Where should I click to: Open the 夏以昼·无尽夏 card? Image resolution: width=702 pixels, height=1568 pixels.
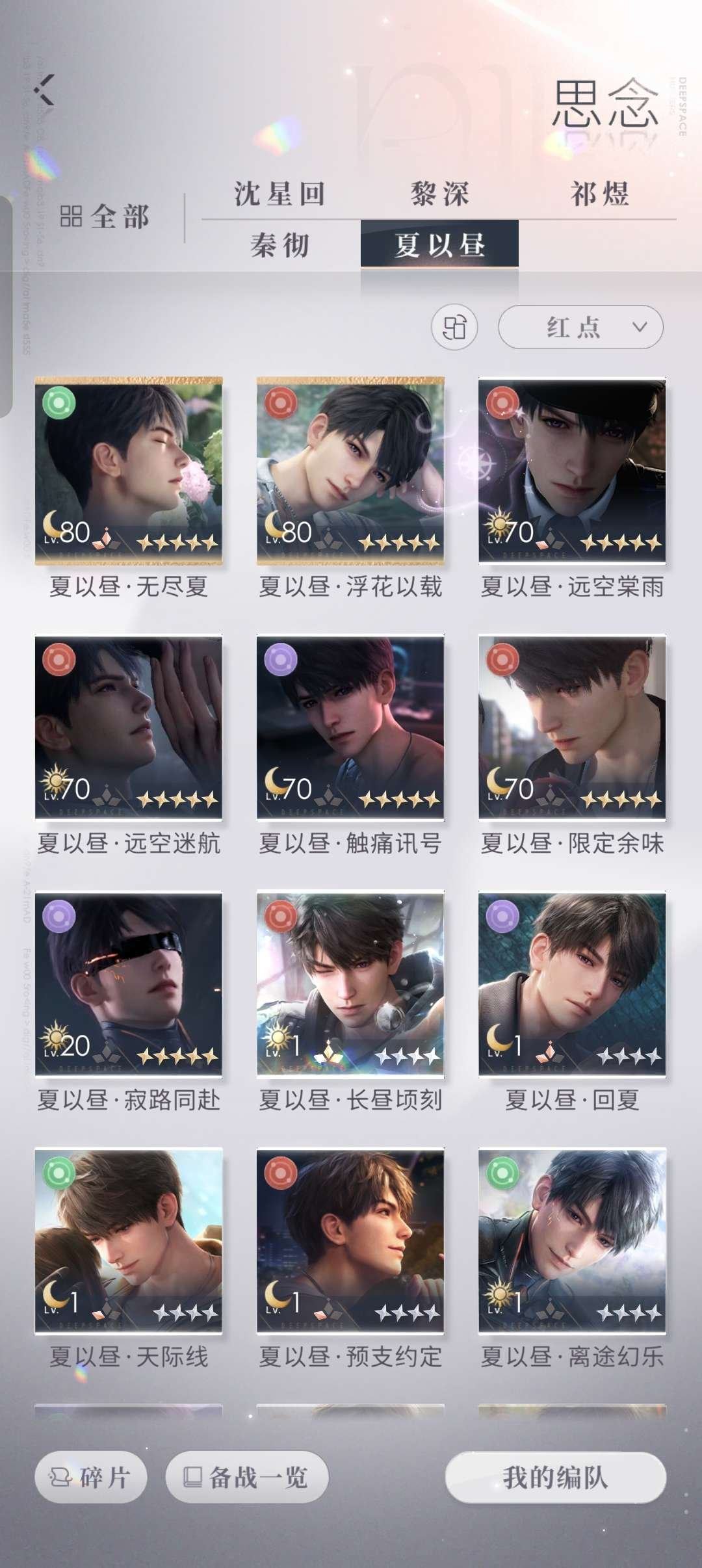(129, 471)
